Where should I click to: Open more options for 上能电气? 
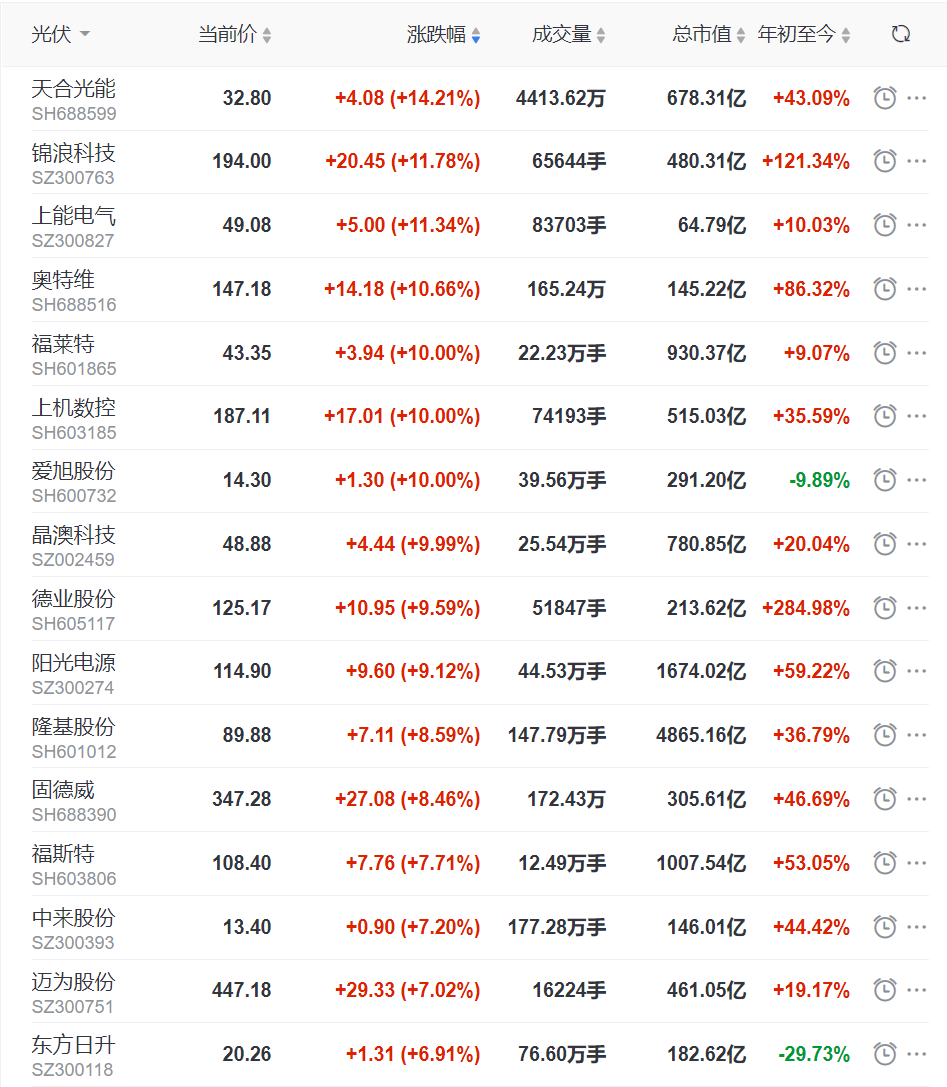coord(917,225)
